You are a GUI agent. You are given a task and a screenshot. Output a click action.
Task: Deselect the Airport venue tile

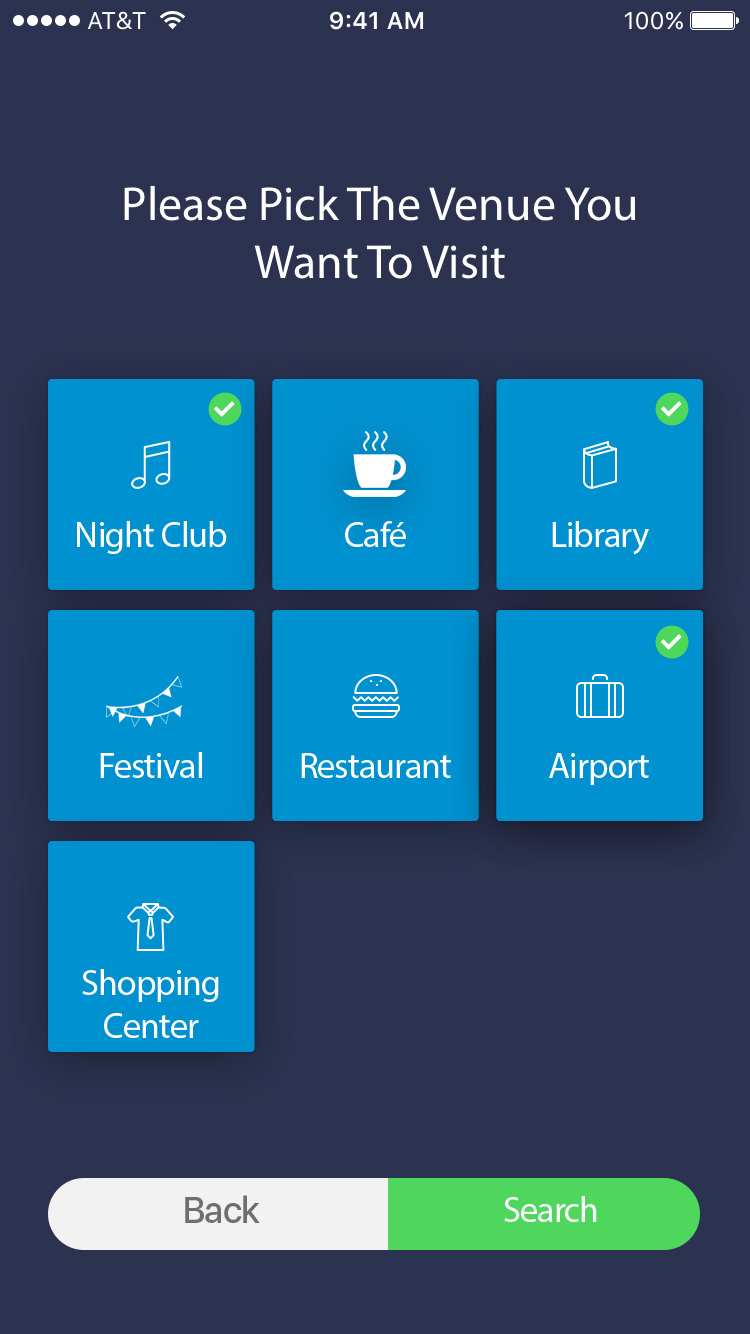tap(599, 716)
